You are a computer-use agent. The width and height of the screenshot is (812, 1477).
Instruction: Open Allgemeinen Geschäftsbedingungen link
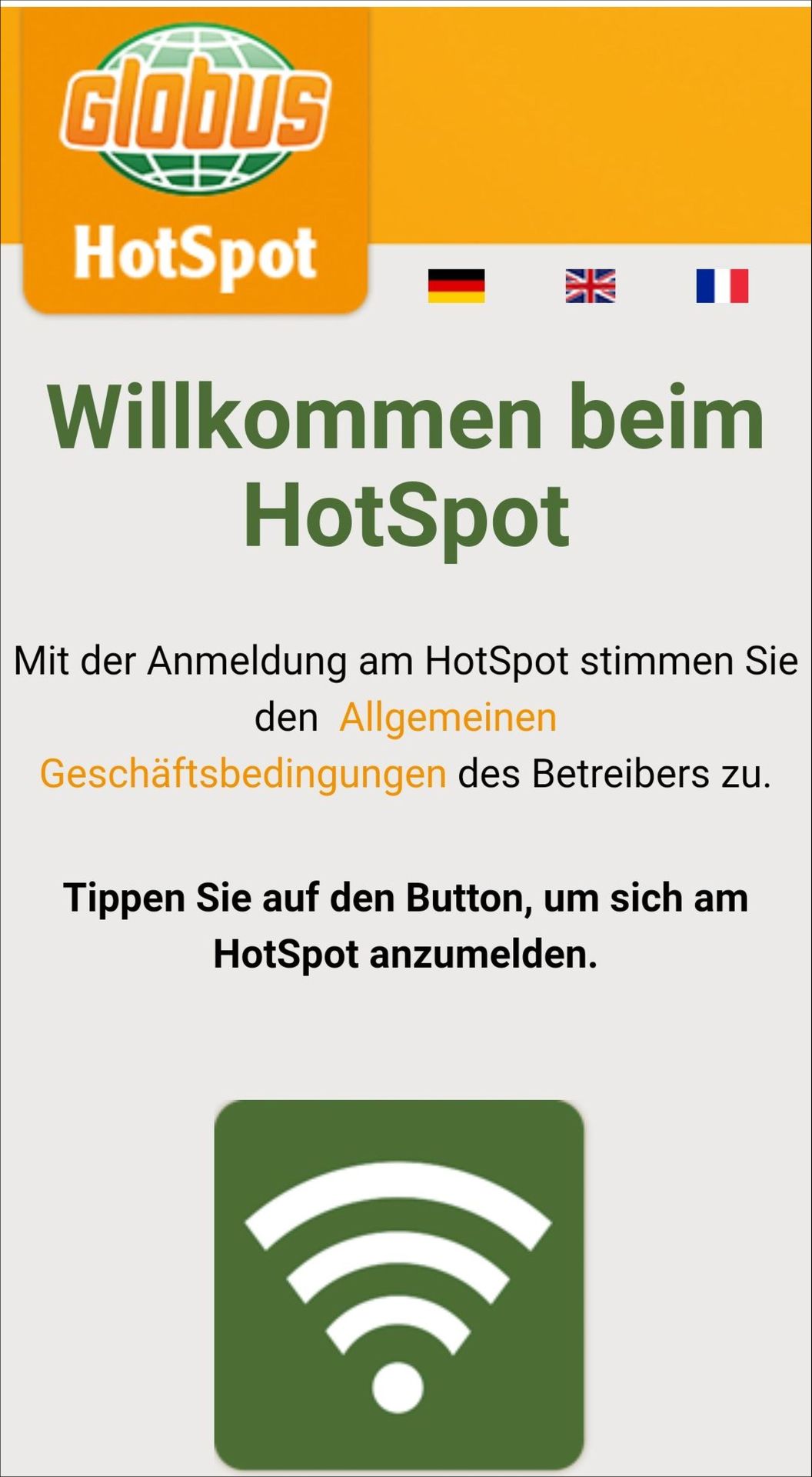pos(298,745)
